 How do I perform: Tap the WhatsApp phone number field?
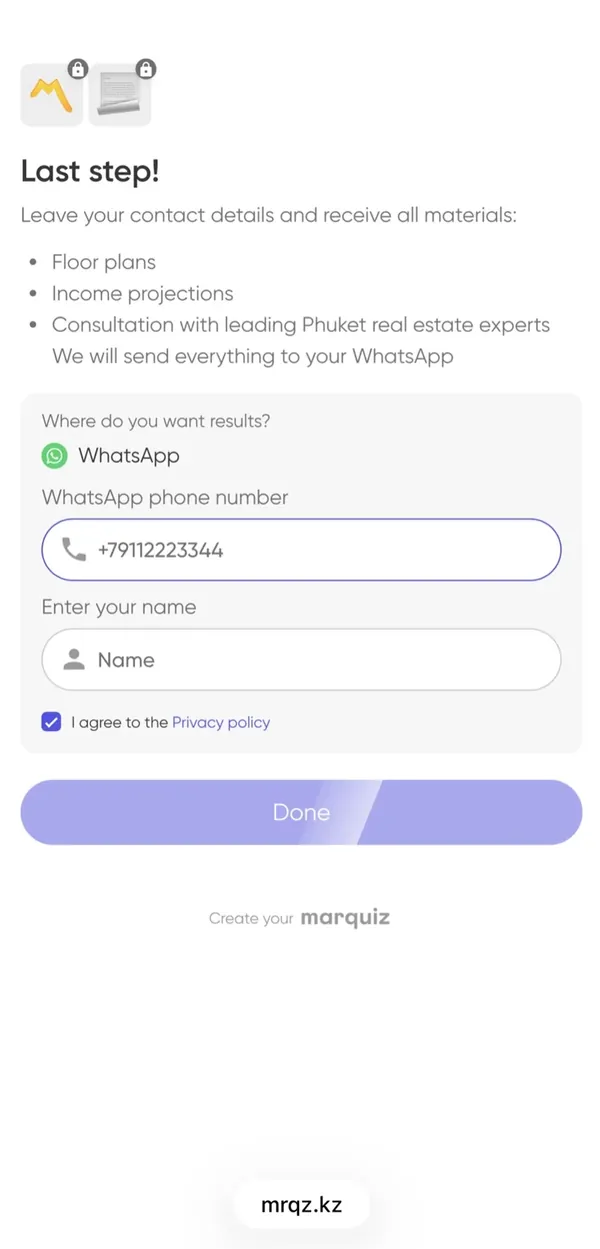(x=301, y=550)
